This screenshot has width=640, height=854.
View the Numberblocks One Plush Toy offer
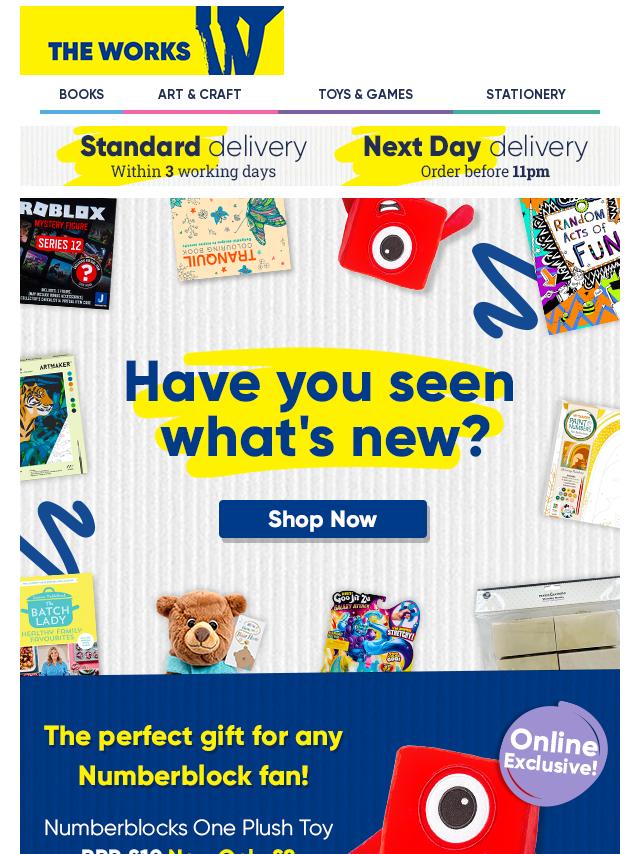click(320, 780)
